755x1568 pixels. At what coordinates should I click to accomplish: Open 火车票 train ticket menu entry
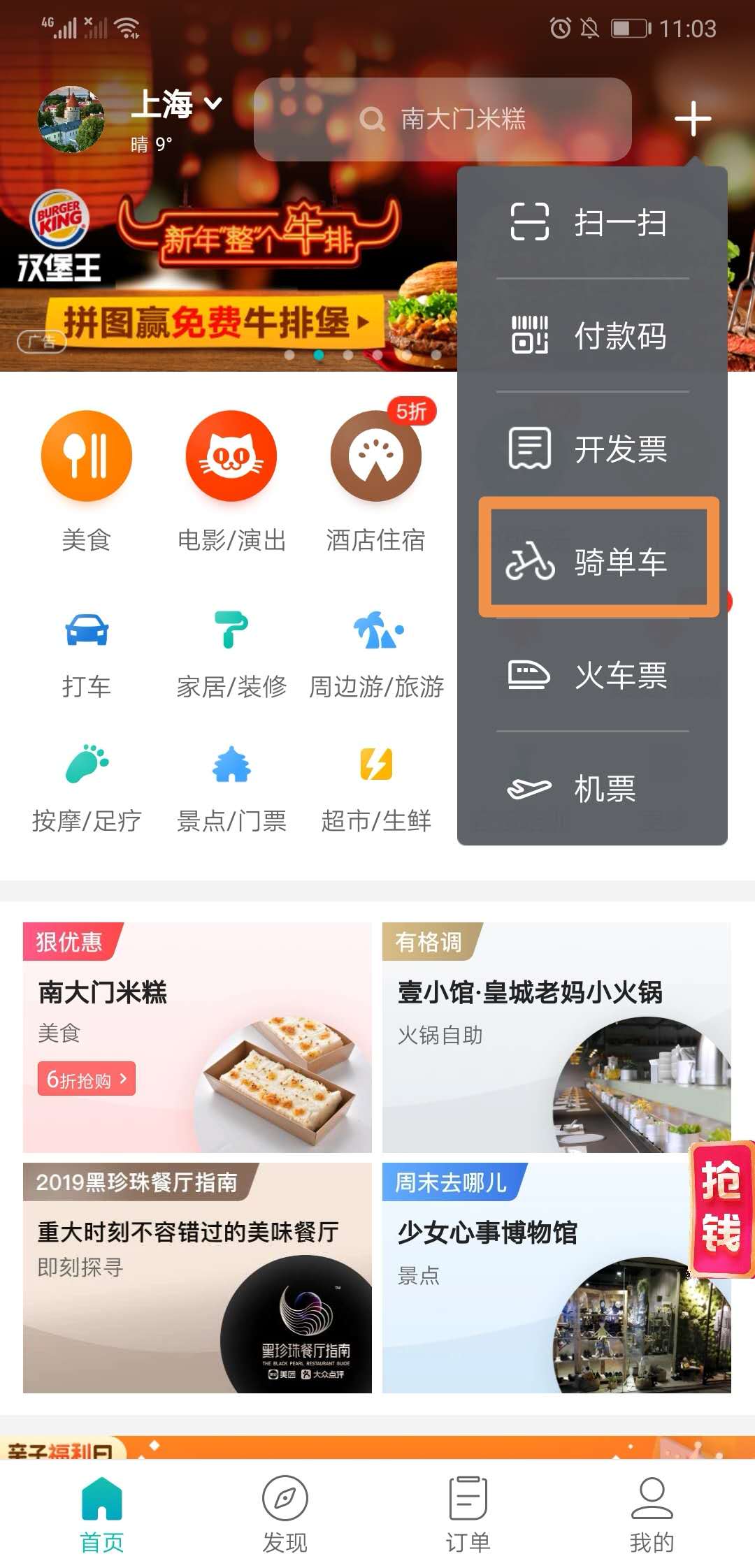pos(591,674)
